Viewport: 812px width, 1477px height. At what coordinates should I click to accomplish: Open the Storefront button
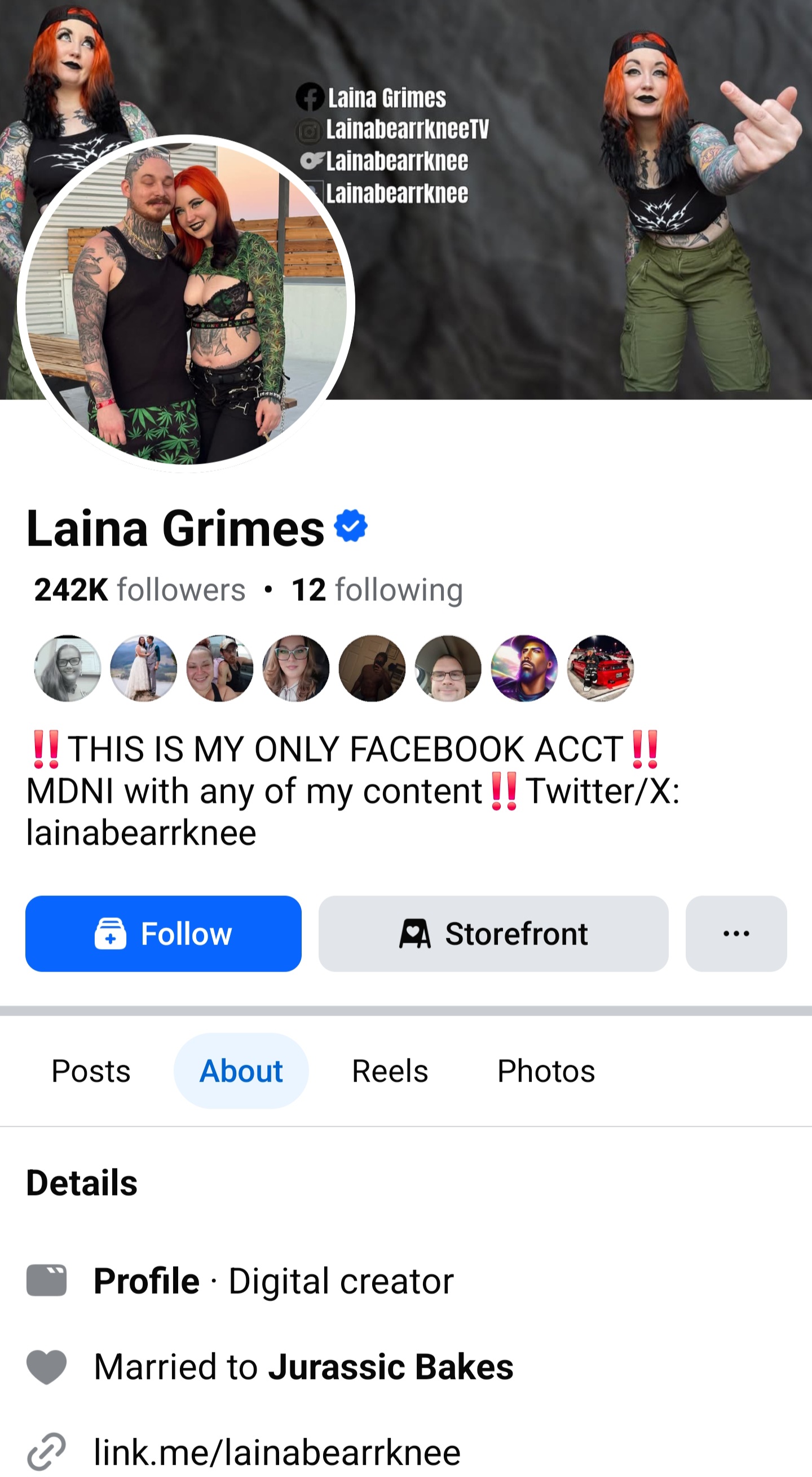pos(493,934)
